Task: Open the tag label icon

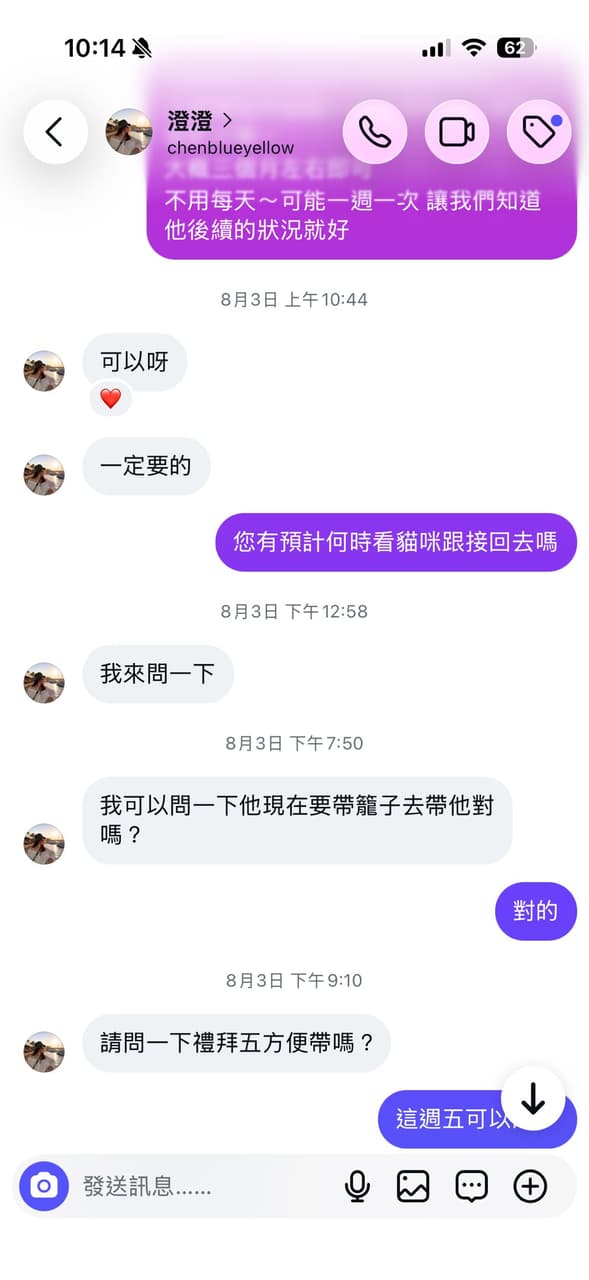Action: click(539, 131)
